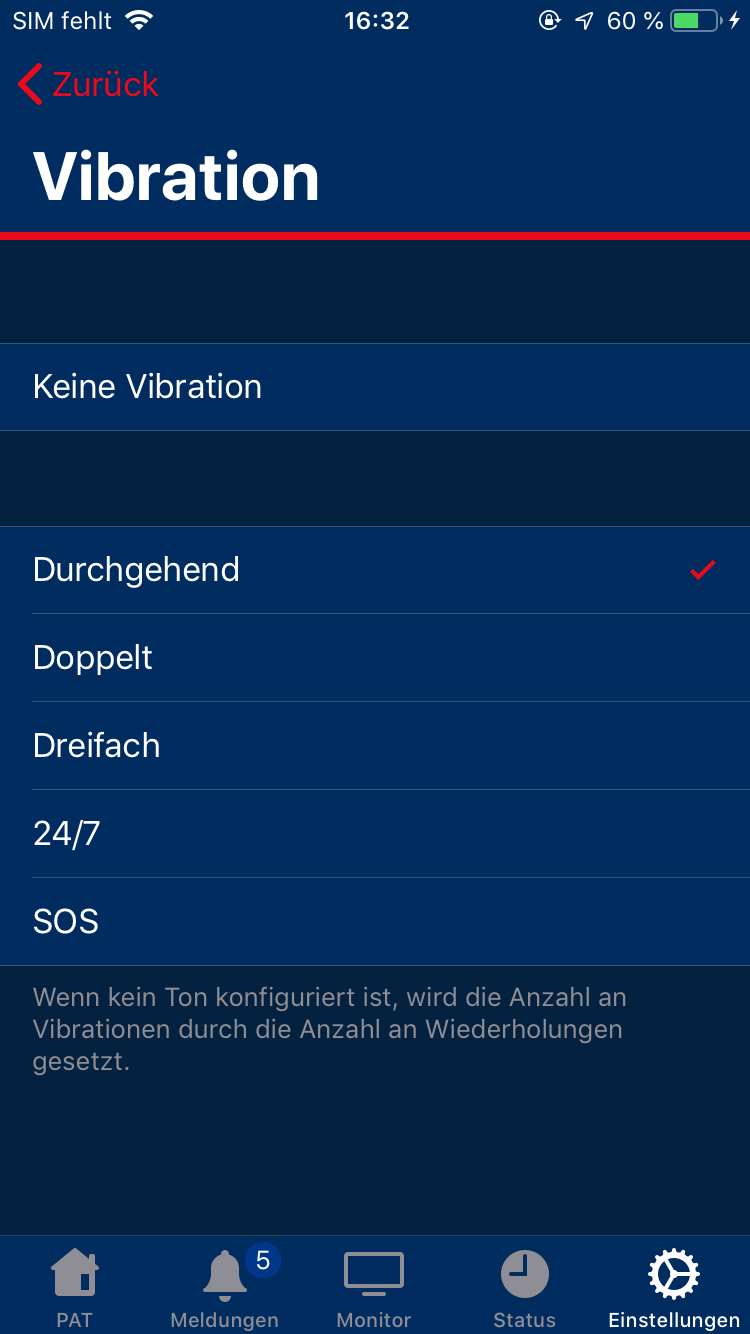
Task: Switch to the Monitor tab
Action: [374, 1288]
